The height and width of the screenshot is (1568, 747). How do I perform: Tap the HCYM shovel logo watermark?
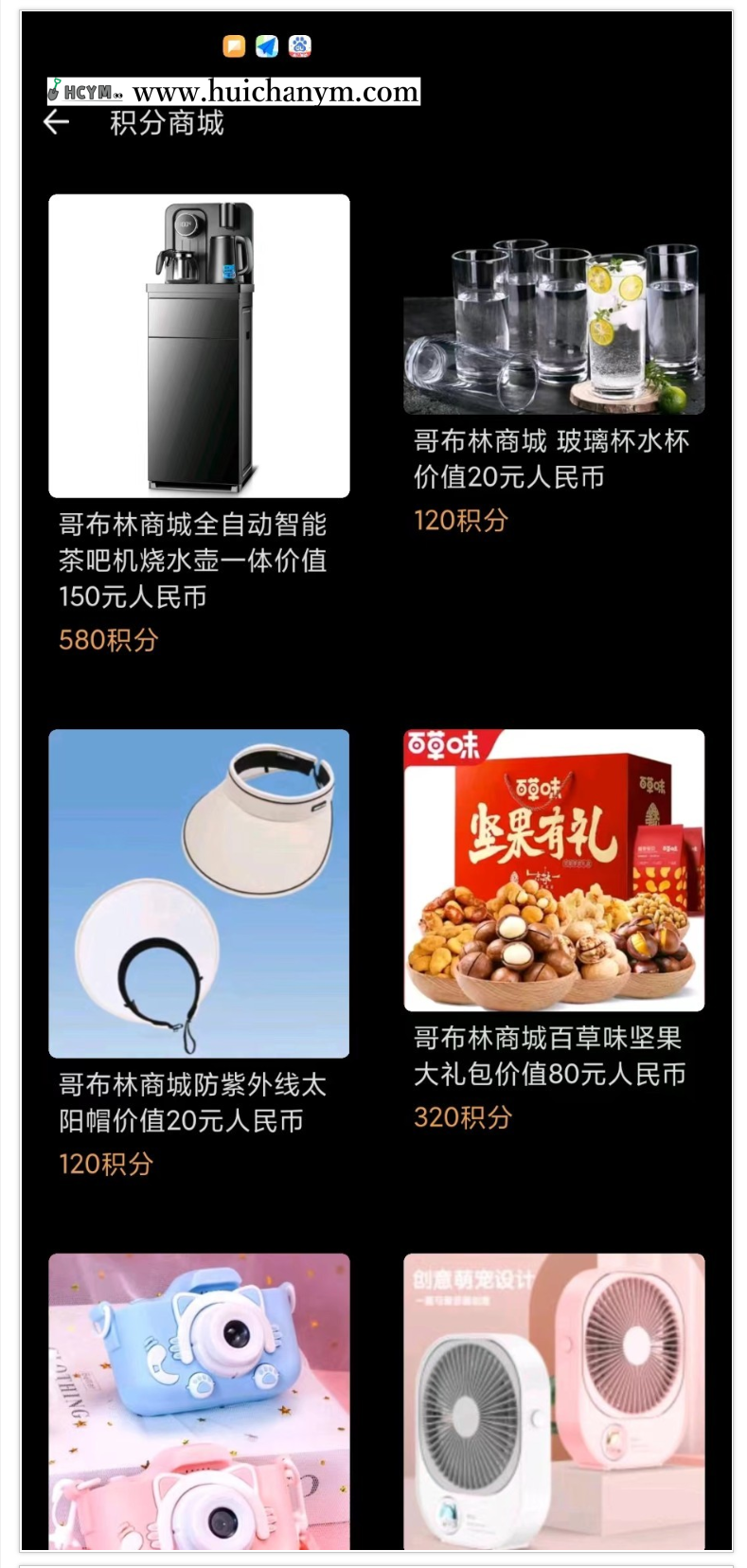(x=85, y=89)
